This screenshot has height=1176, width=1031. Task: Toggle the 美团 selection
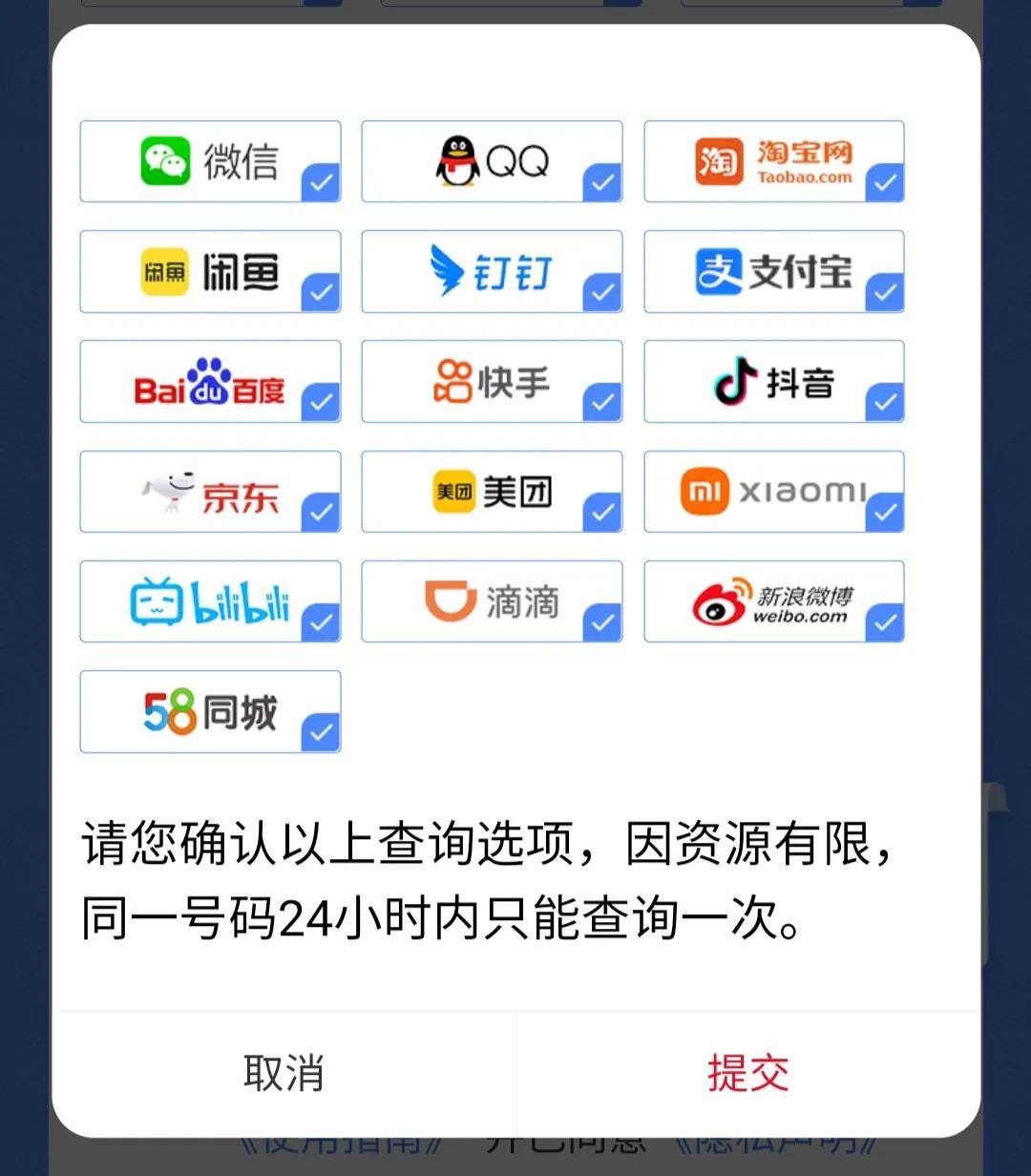click(x=492, y=492)
